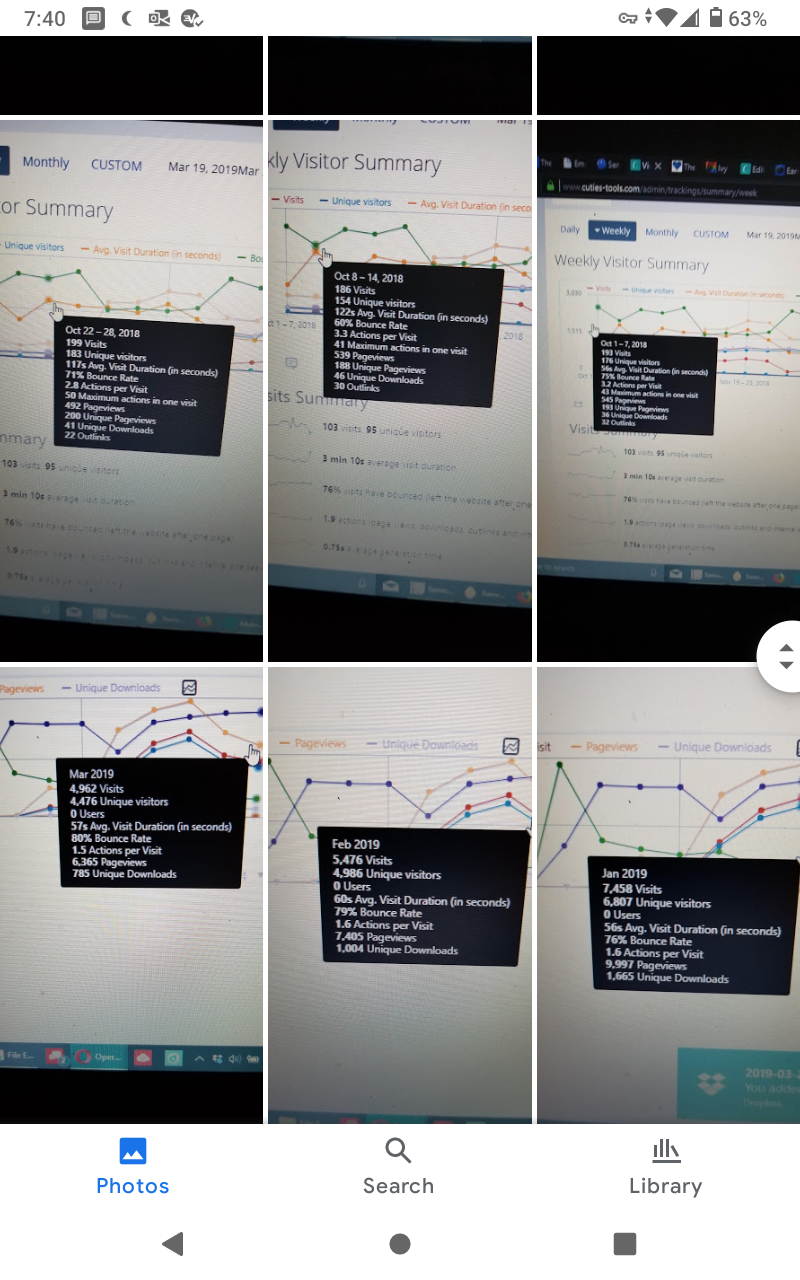Tap the fast scroll handle
This screenshot has width=800, height=1280.
[784, 656]
